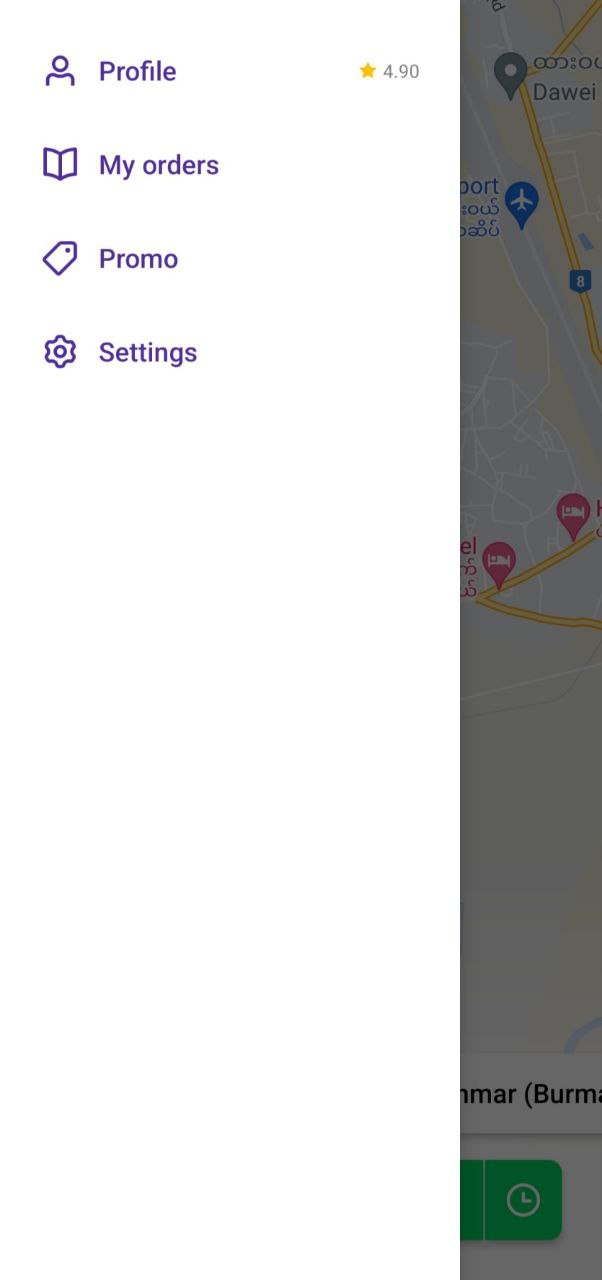Open Settings from the drawer
Viewport: 602px width, 1280px height.
(x=147, y=352)
